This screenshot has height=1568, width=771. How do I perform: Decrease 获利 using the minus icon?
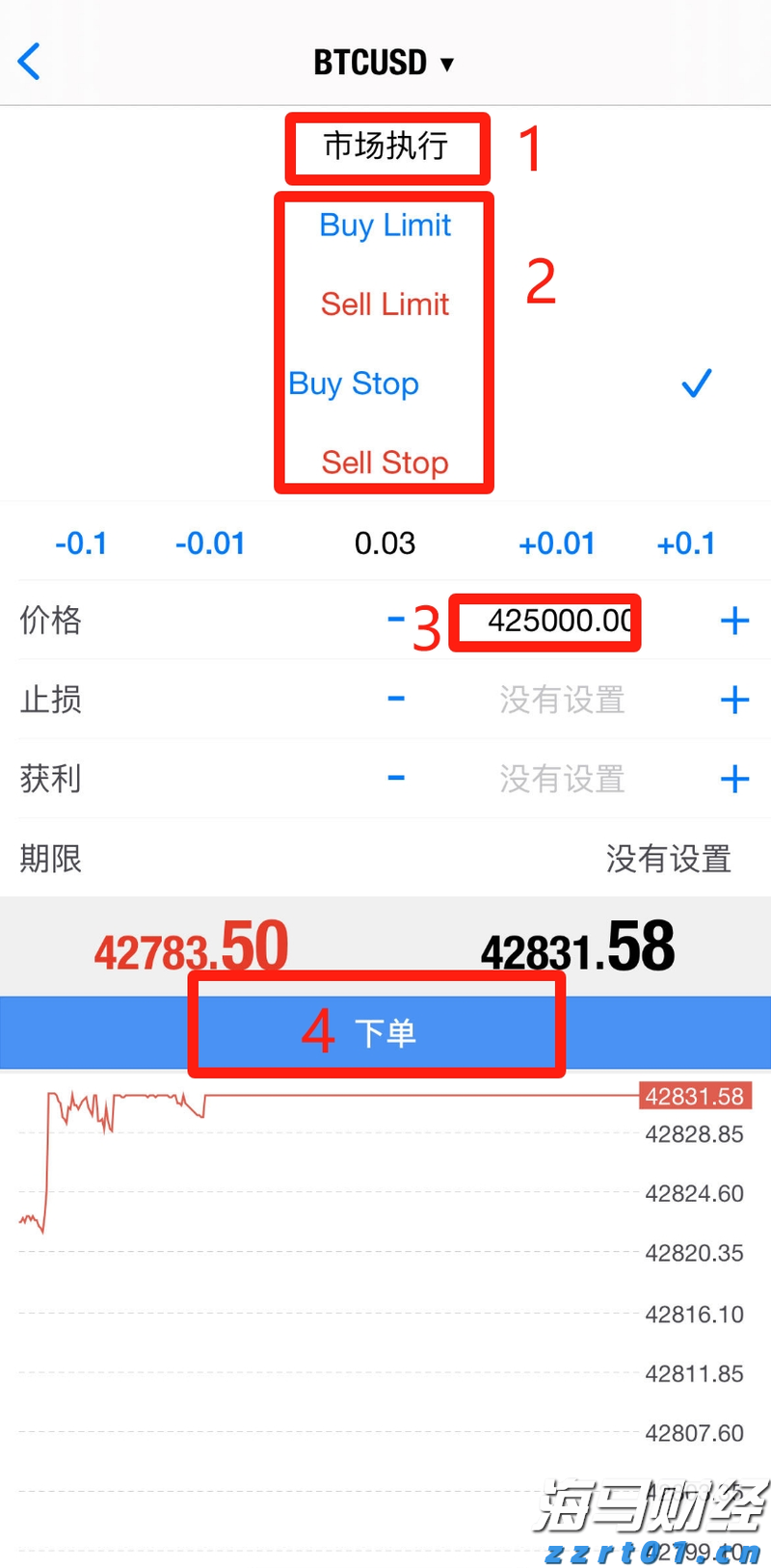pos(397,779)
